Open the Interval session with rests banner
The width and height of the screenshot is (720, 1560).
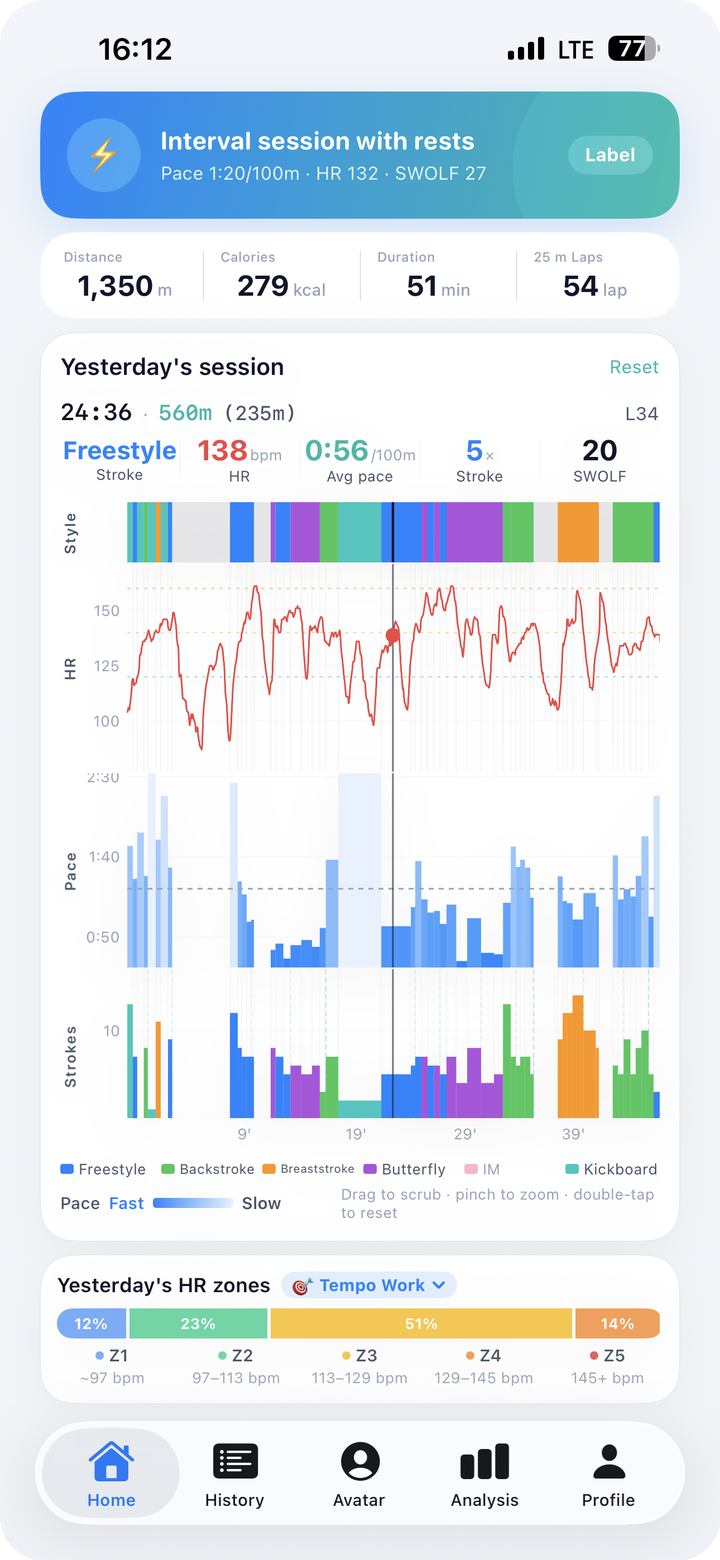360,155
